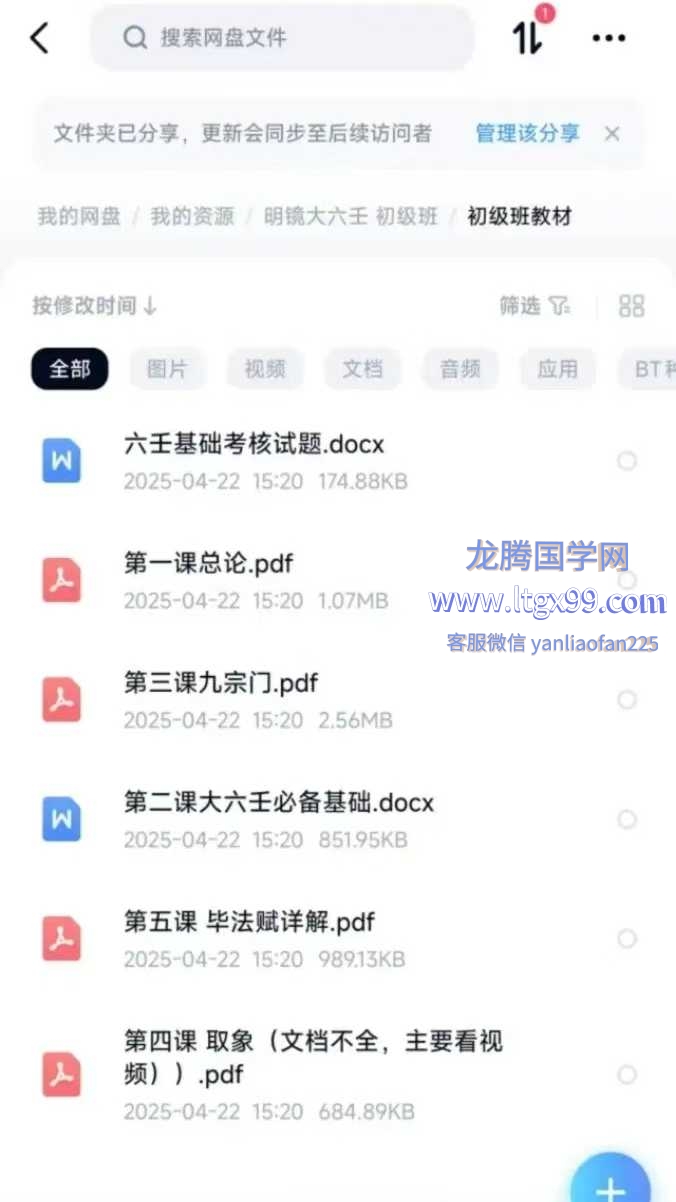Image resolution: width=676 pixels, height=1202 pixels.
Task: Filter files by 文档
Action: tap(362, 369)
